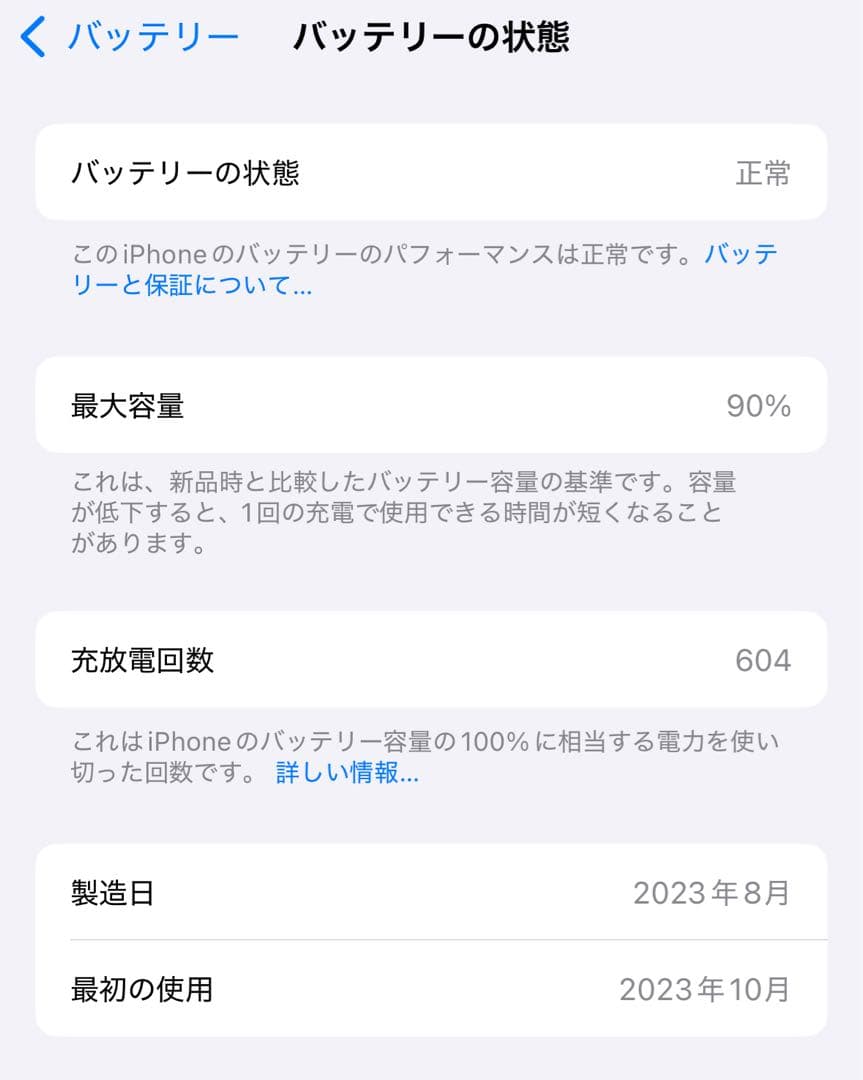Select the 2023年8月 manufacture date value

point(716,893)
